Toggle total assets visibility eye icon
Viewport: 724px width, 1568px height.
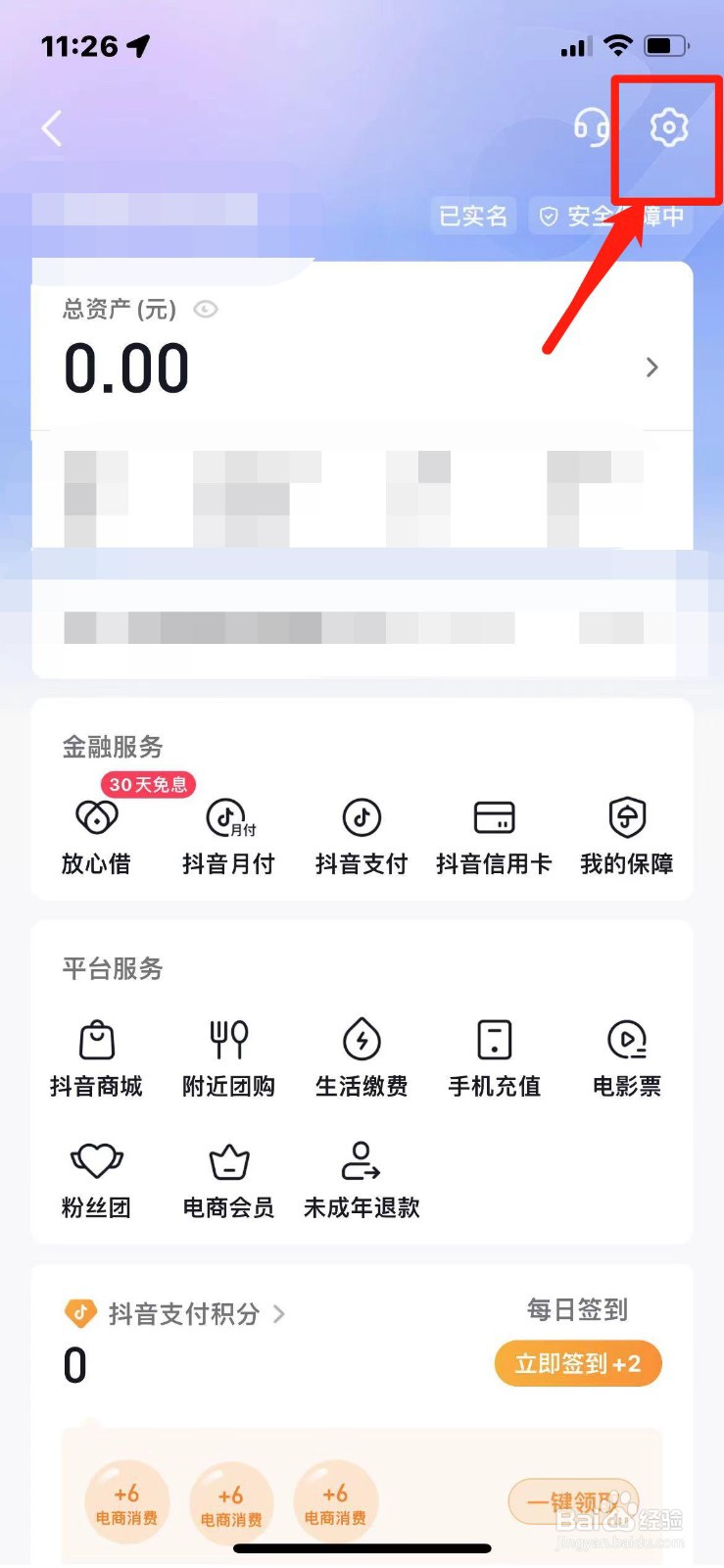click(x=206, y=310)
